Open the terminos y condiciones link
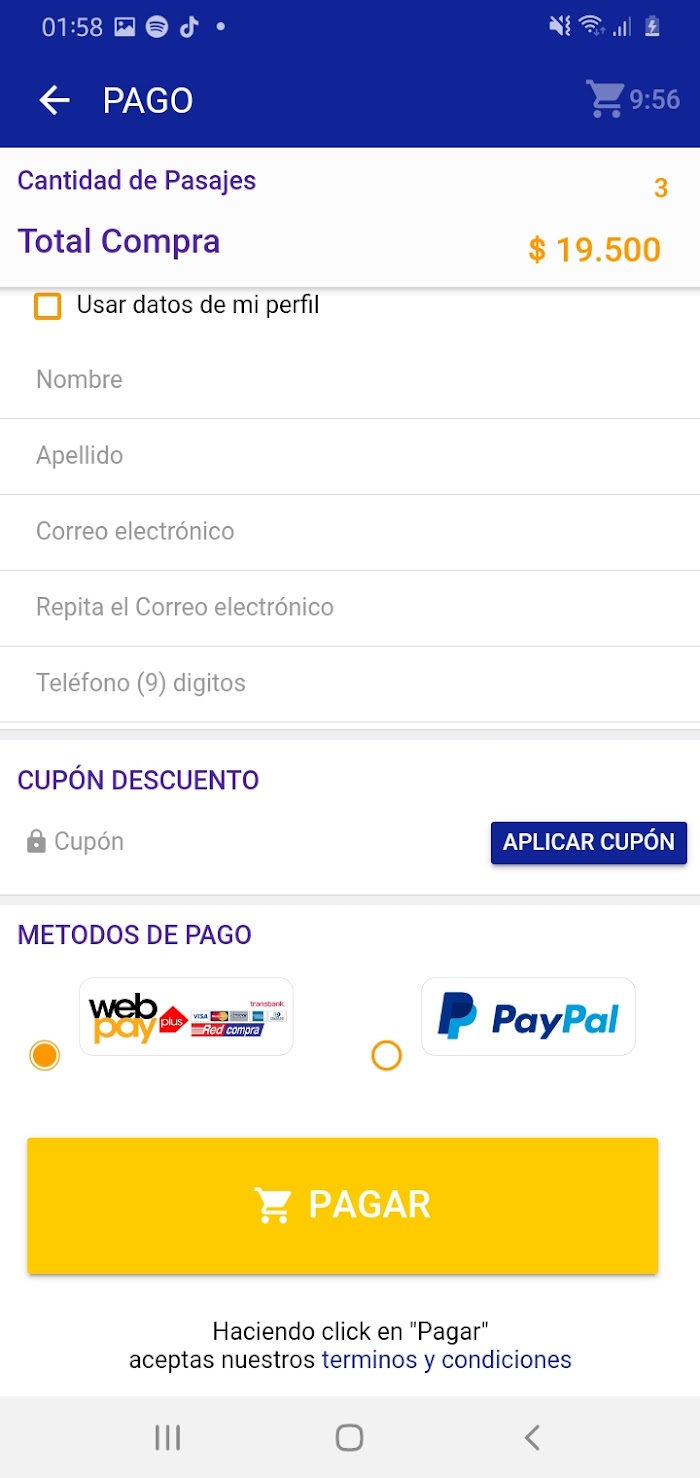 tap(446, 1360)
